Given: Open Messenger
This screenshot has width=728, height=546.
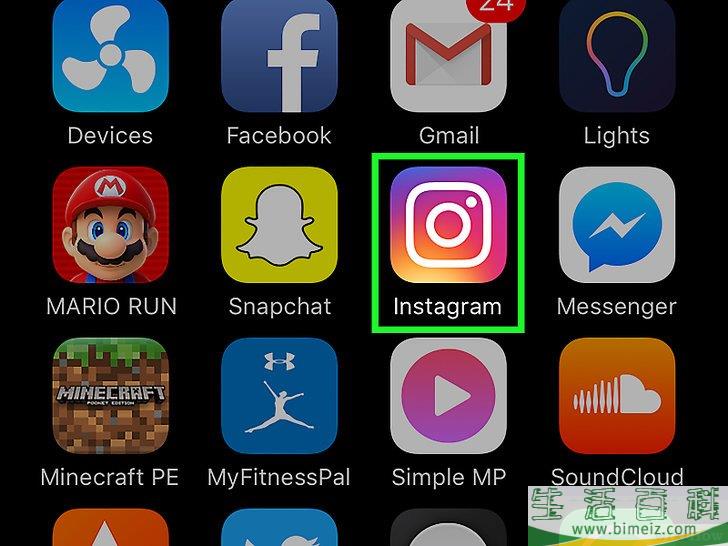Looking at the screenshot, I should coord(617,226).
